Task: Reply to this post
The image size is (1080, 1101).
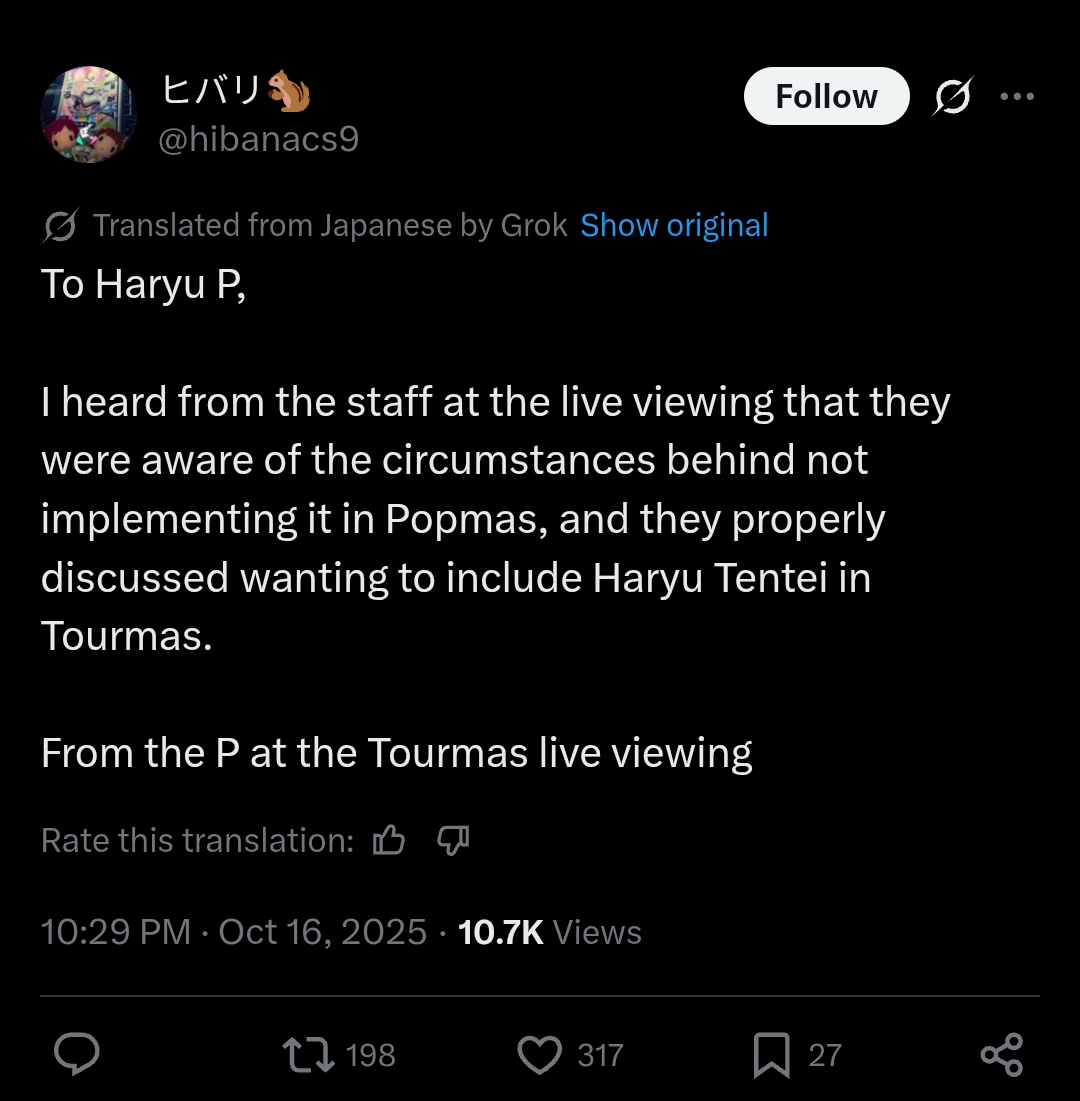Action: click(76, 1055)
